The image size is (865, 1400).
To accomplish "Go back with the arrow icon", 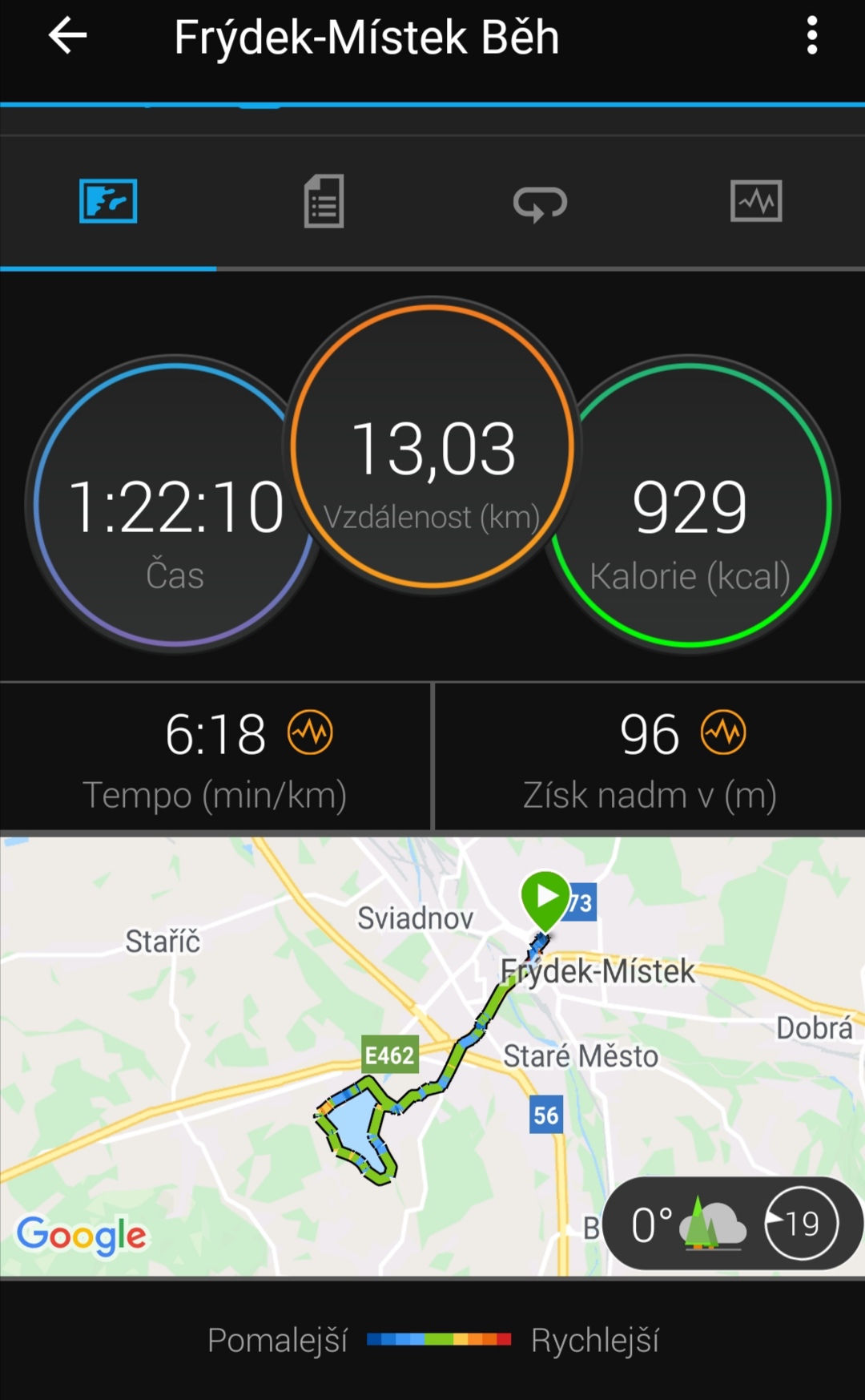I will (x=67, y=36).
